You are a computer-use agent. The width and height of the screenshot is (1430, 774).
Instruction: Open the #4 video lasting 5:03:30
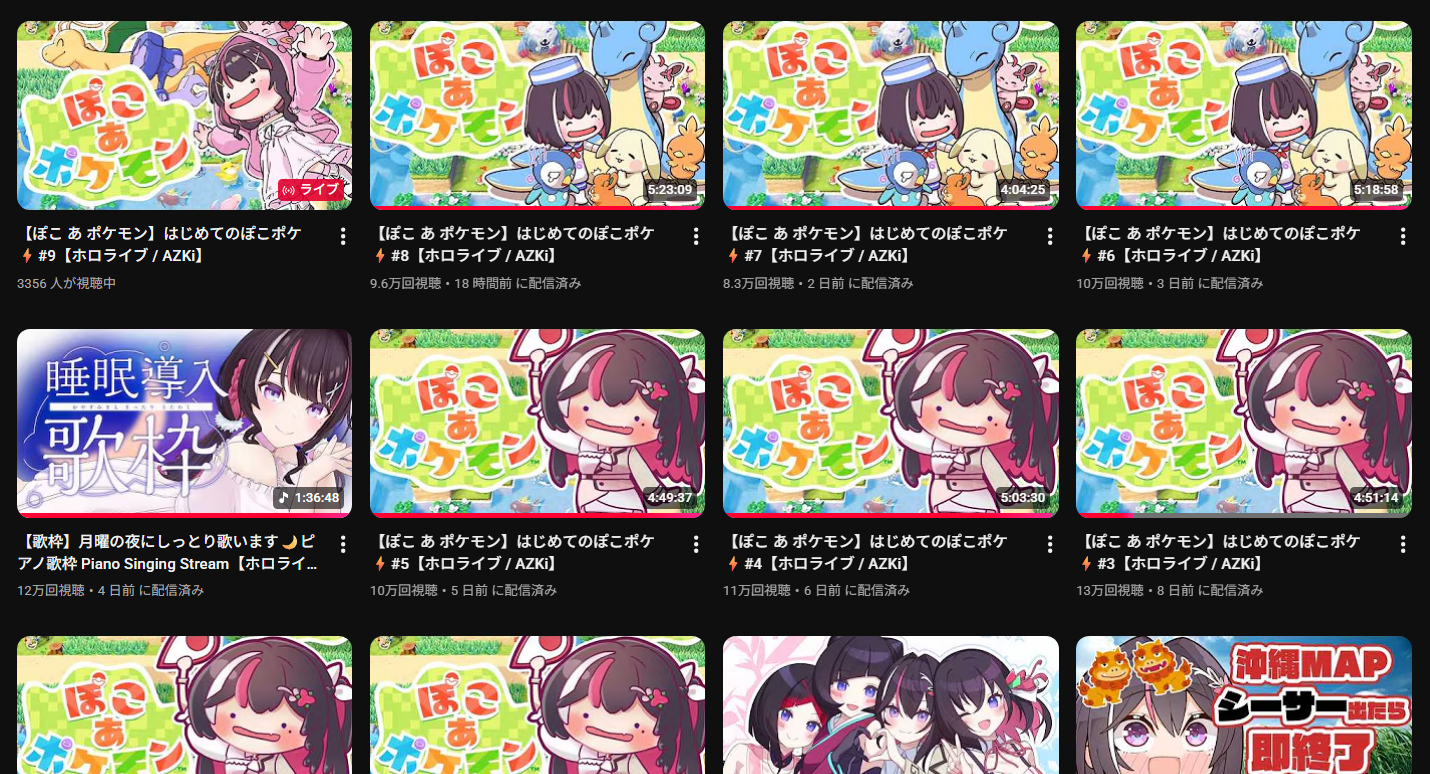coord(890,423)
